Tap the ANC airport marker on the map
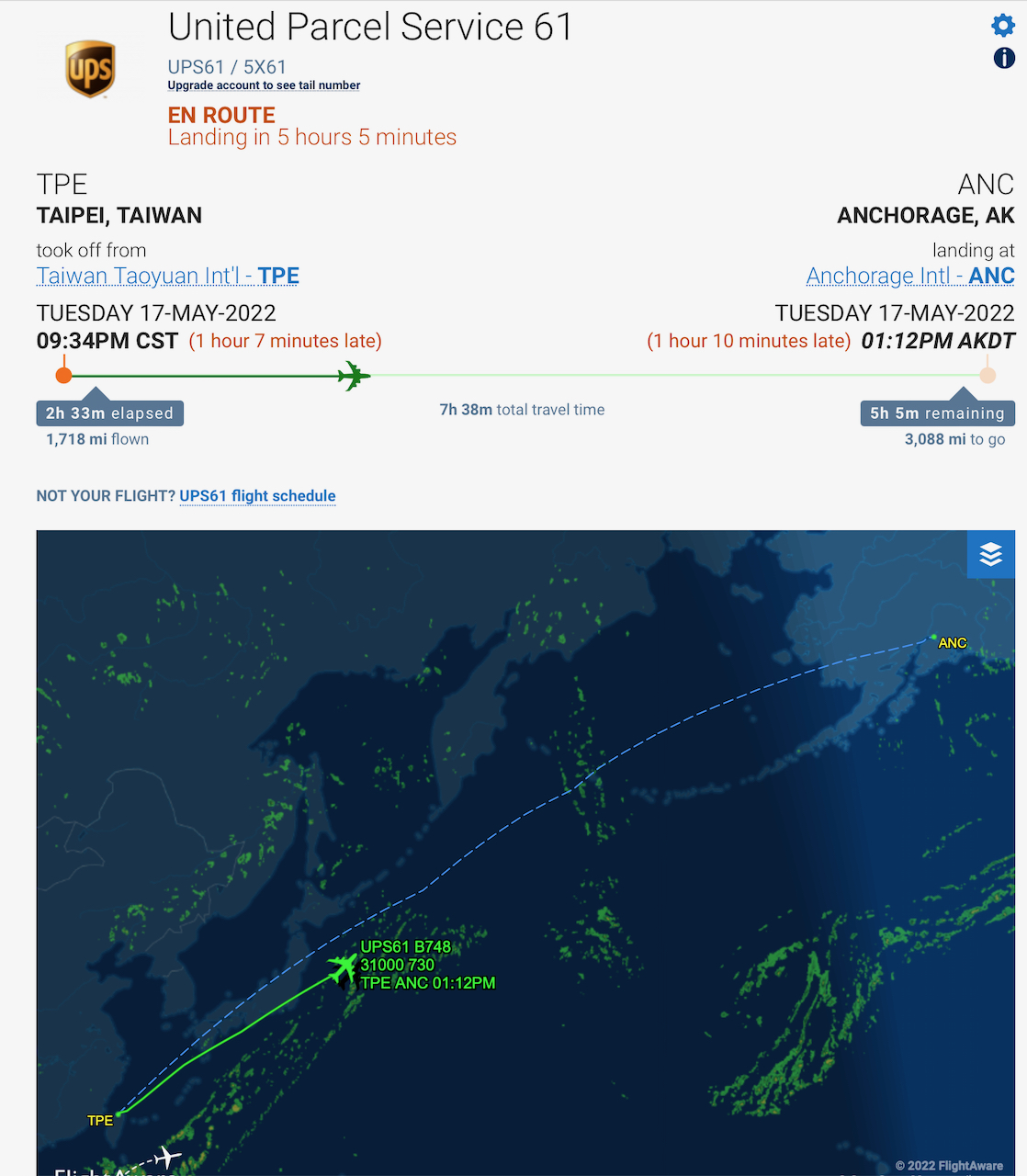Viewport: 1027px width, 1176px height. point(933,637)
